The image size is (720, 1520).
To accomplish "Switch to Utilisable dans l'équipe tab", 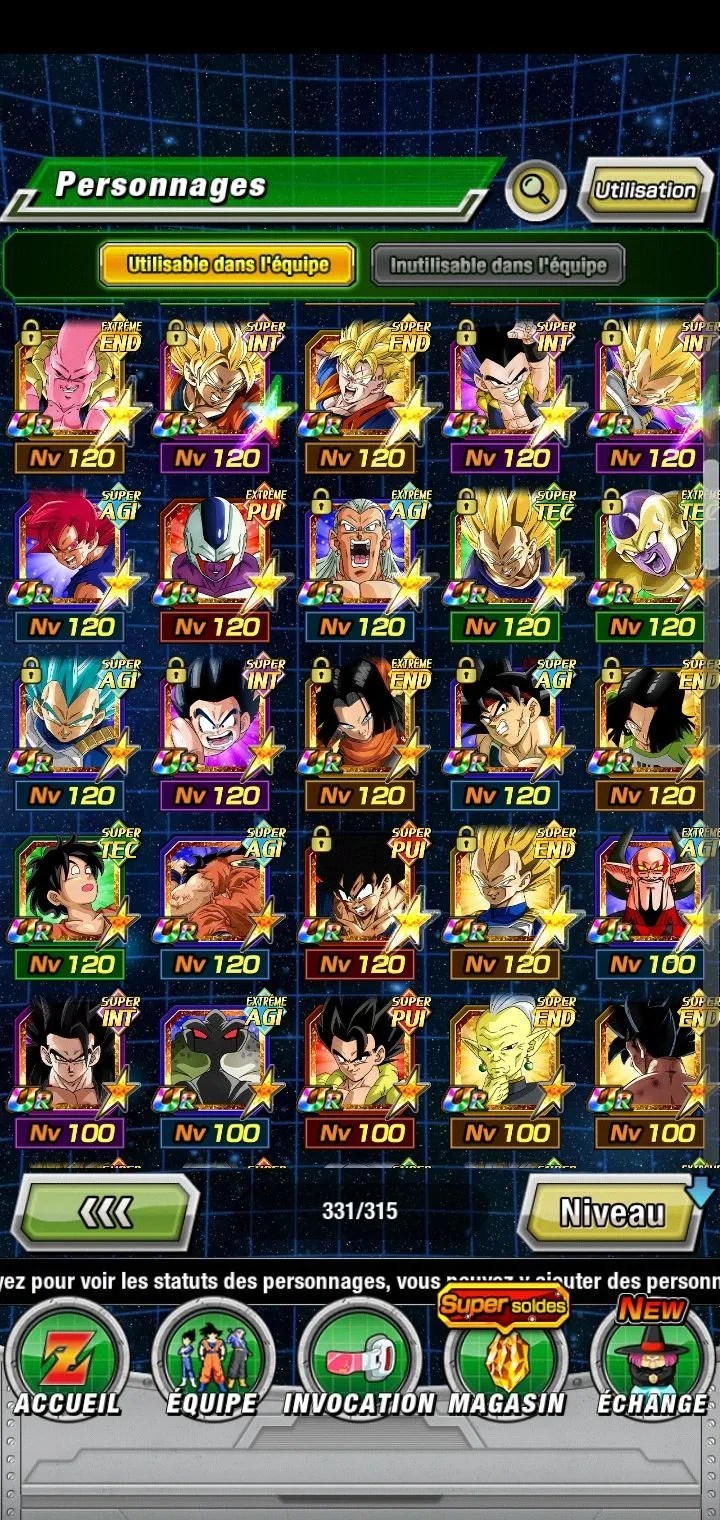I will click(228, 265).
